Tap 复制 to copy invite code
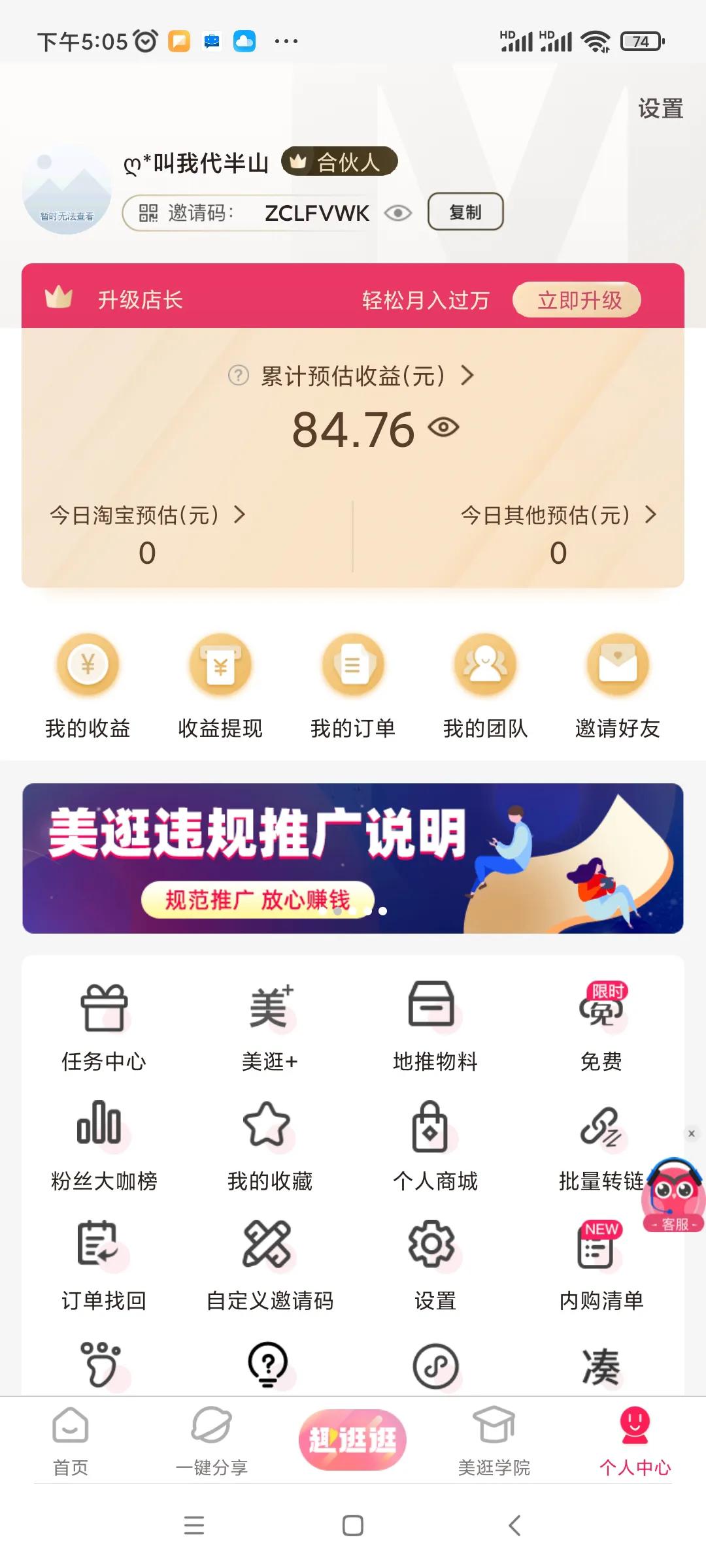Screen dimensions: 706x1568 465,212
